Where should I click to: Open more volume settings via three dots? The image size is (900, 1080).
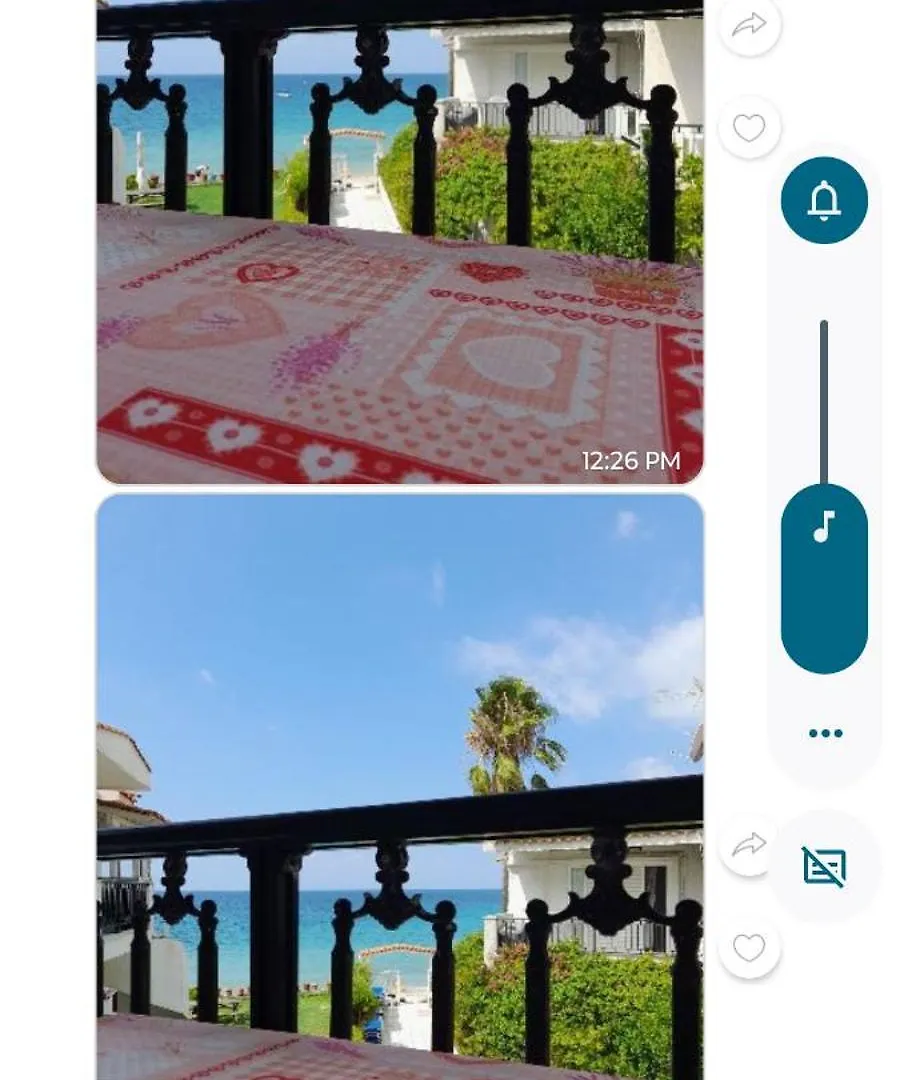tap(824, 733)
